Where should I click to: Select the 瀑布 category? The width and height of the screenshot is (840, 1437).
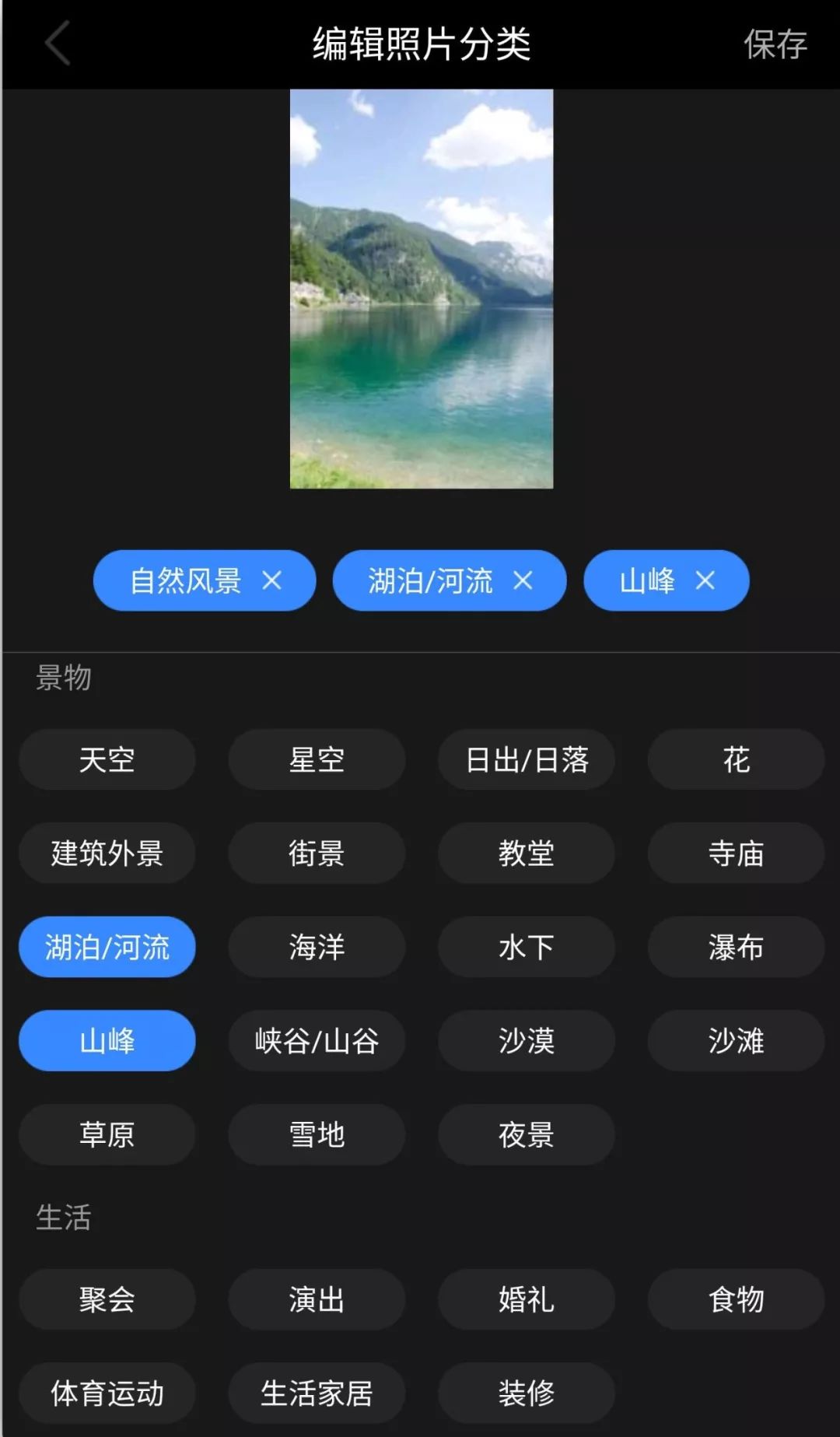click(x=735, y=947)
